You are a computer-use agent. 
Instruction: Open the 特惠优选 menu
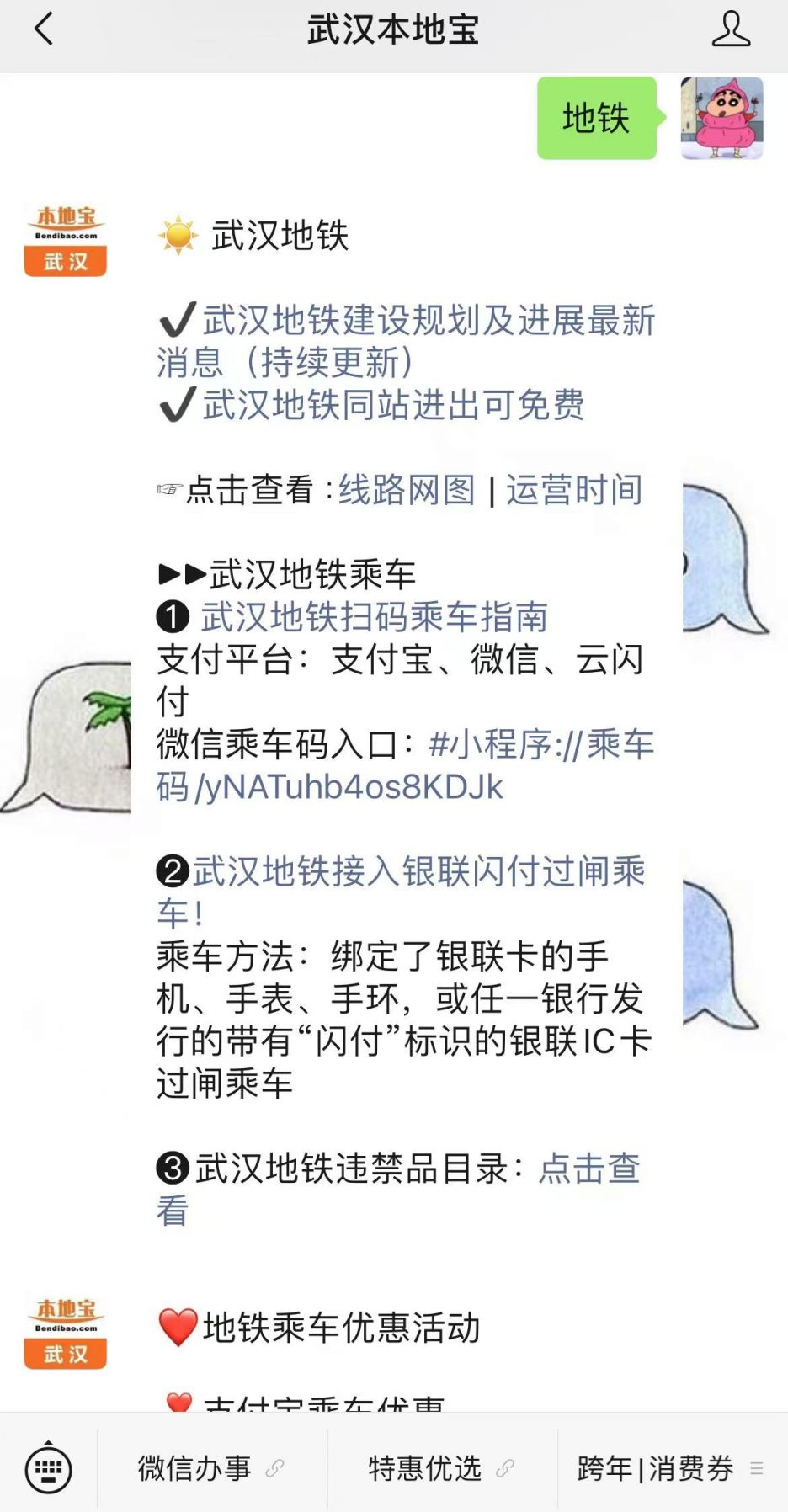(x=441, y=1469)
